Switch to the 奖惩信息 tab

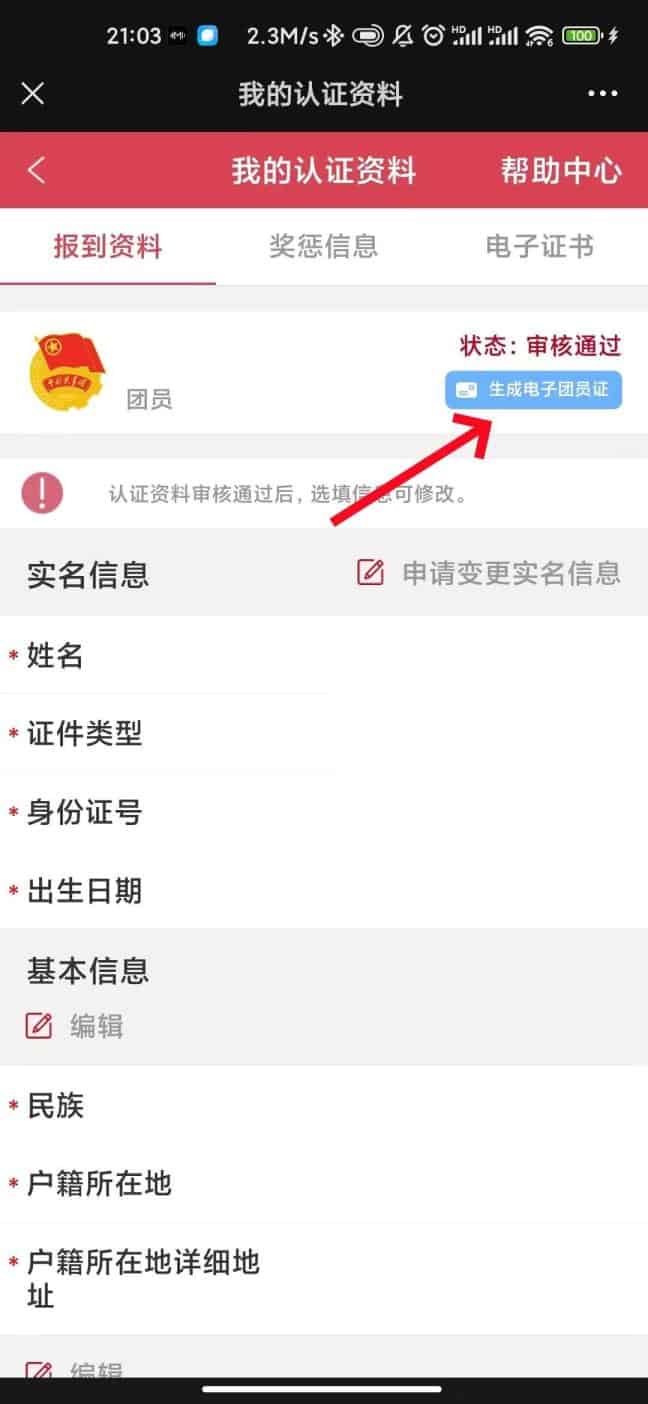[x=323, y=246]
